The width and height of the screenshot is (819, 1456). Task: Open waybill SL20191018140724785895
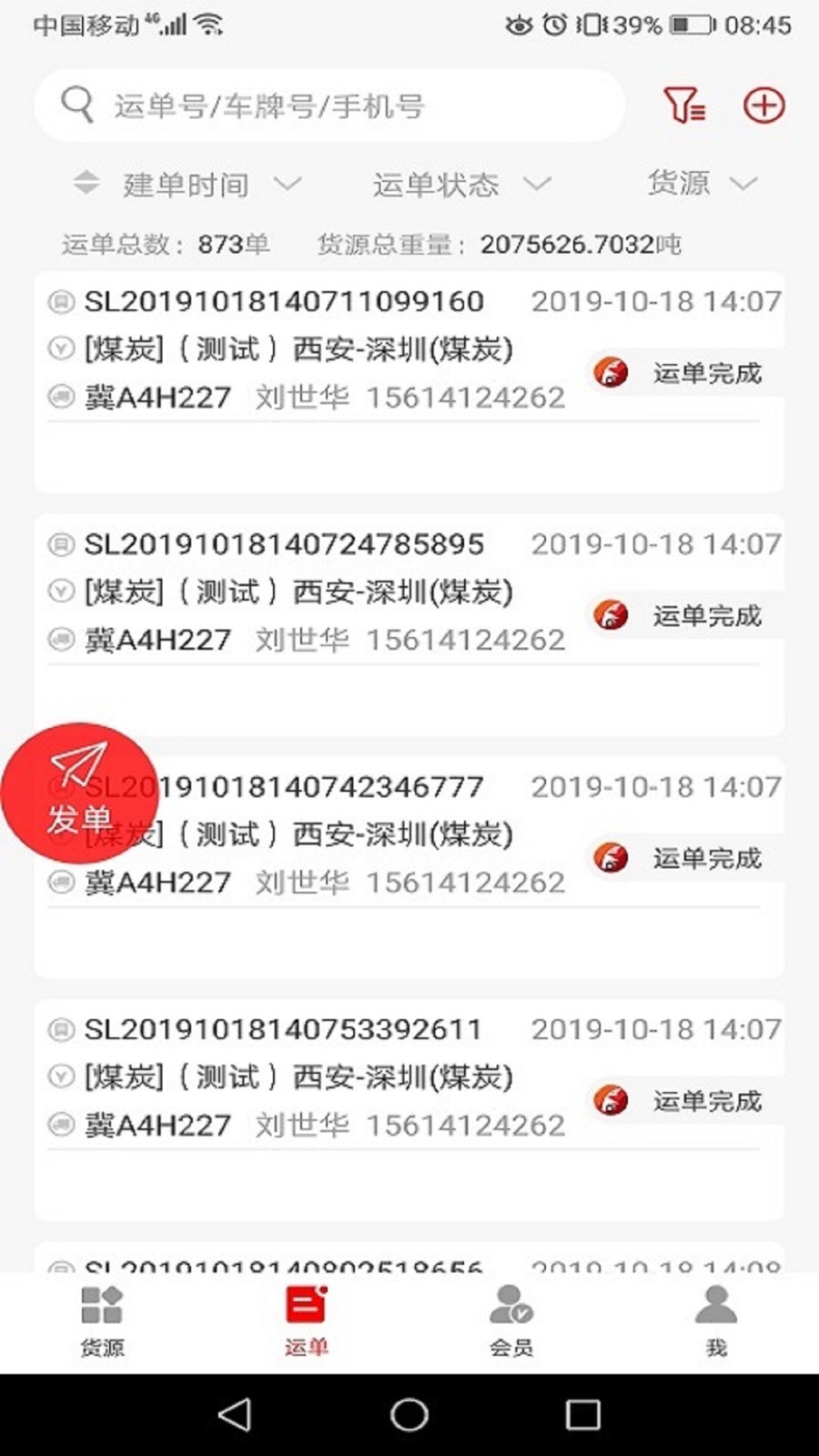click(409, 625)
